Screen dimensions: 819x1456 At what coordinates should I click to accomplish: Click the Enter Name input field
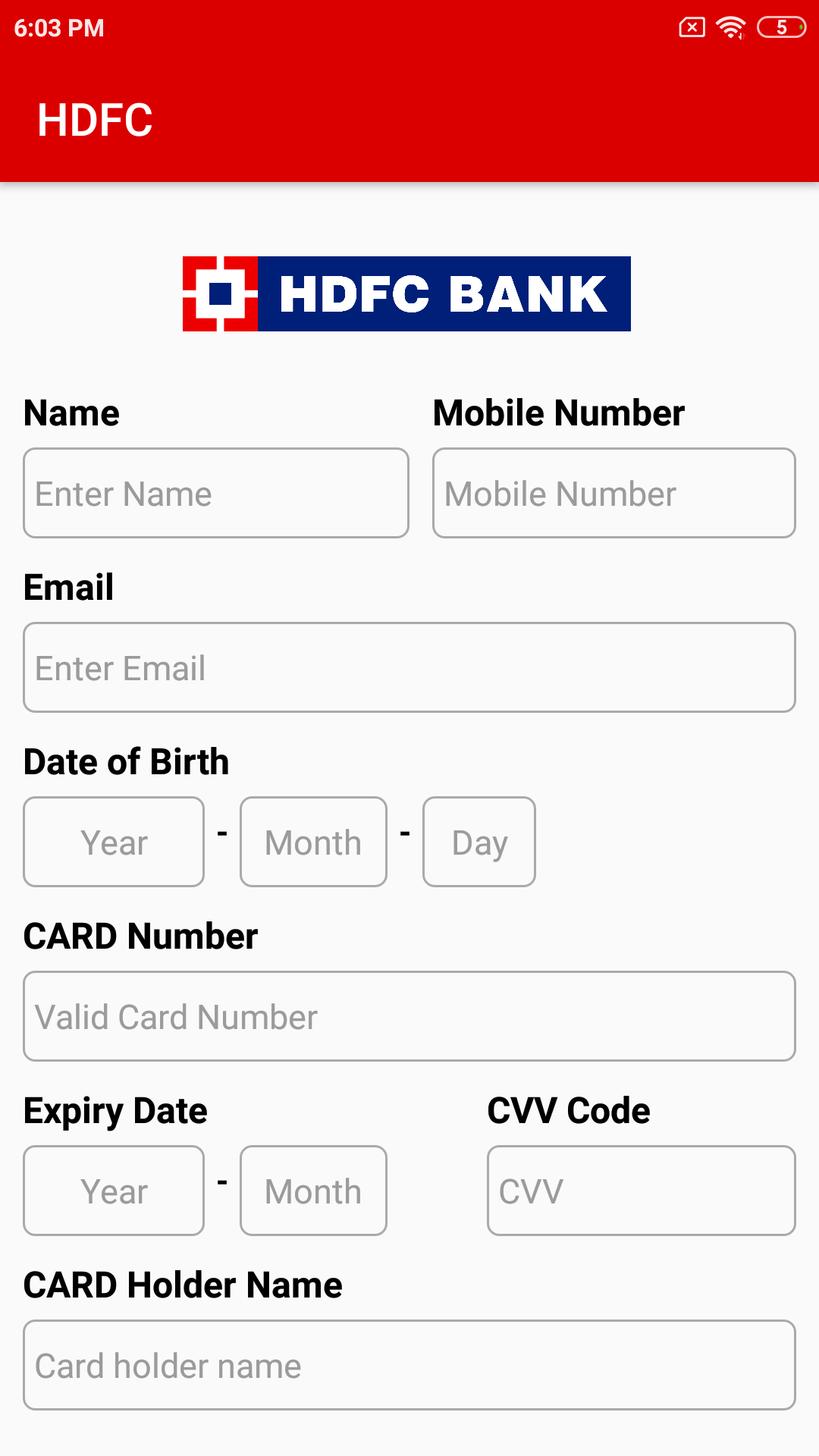216,493
